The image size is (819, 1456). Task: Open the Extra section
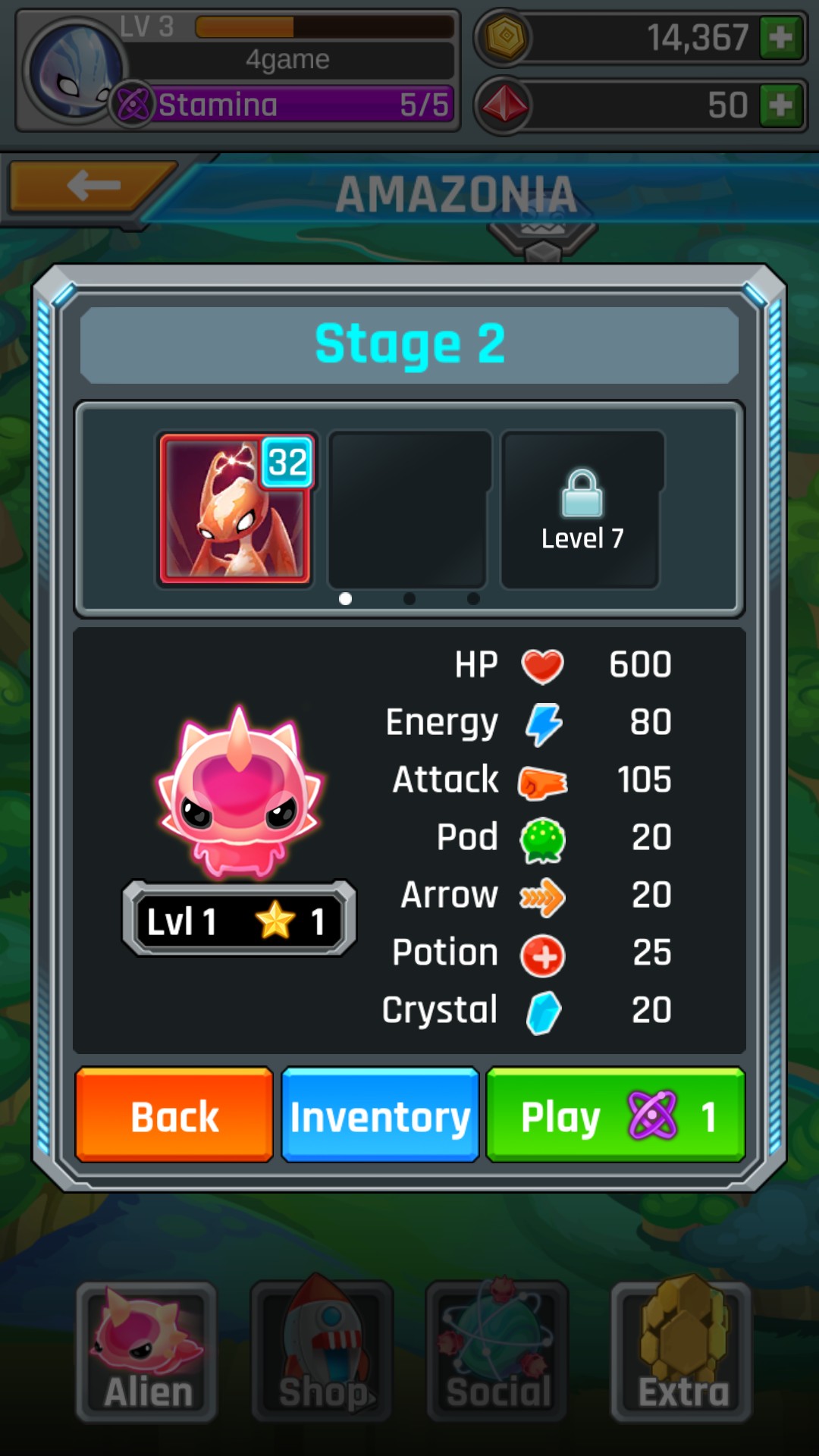pos(681,1351)
